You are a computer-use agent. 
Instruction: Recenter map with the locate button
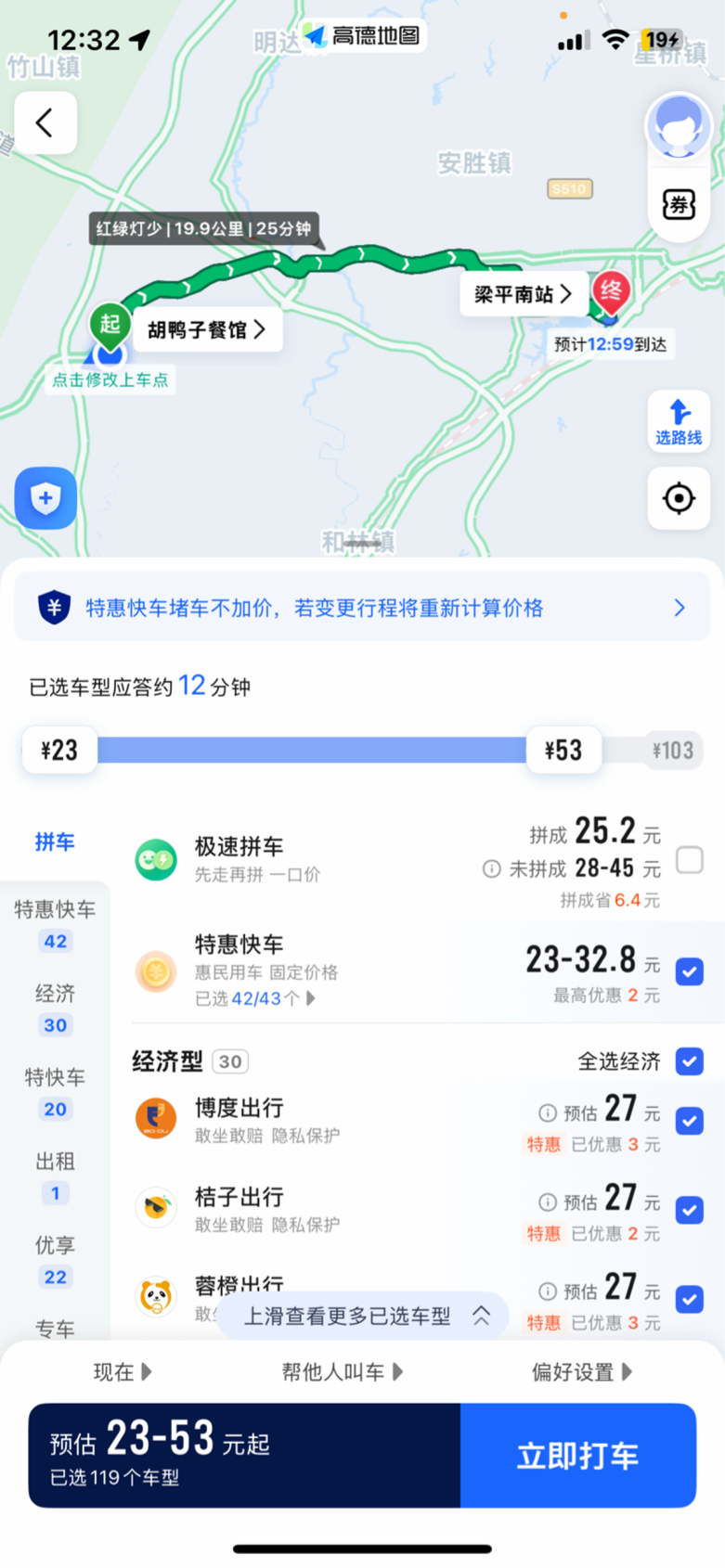679,498
